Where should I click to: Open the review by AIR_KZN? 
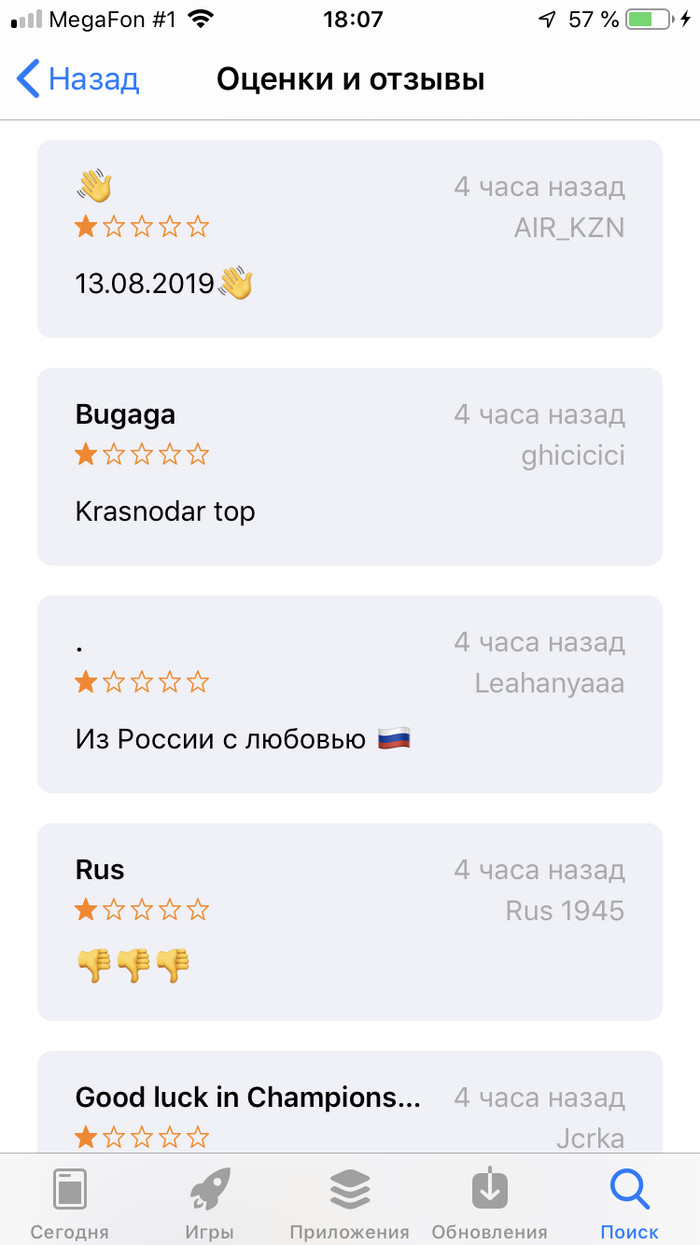click(x=350, y=239)
